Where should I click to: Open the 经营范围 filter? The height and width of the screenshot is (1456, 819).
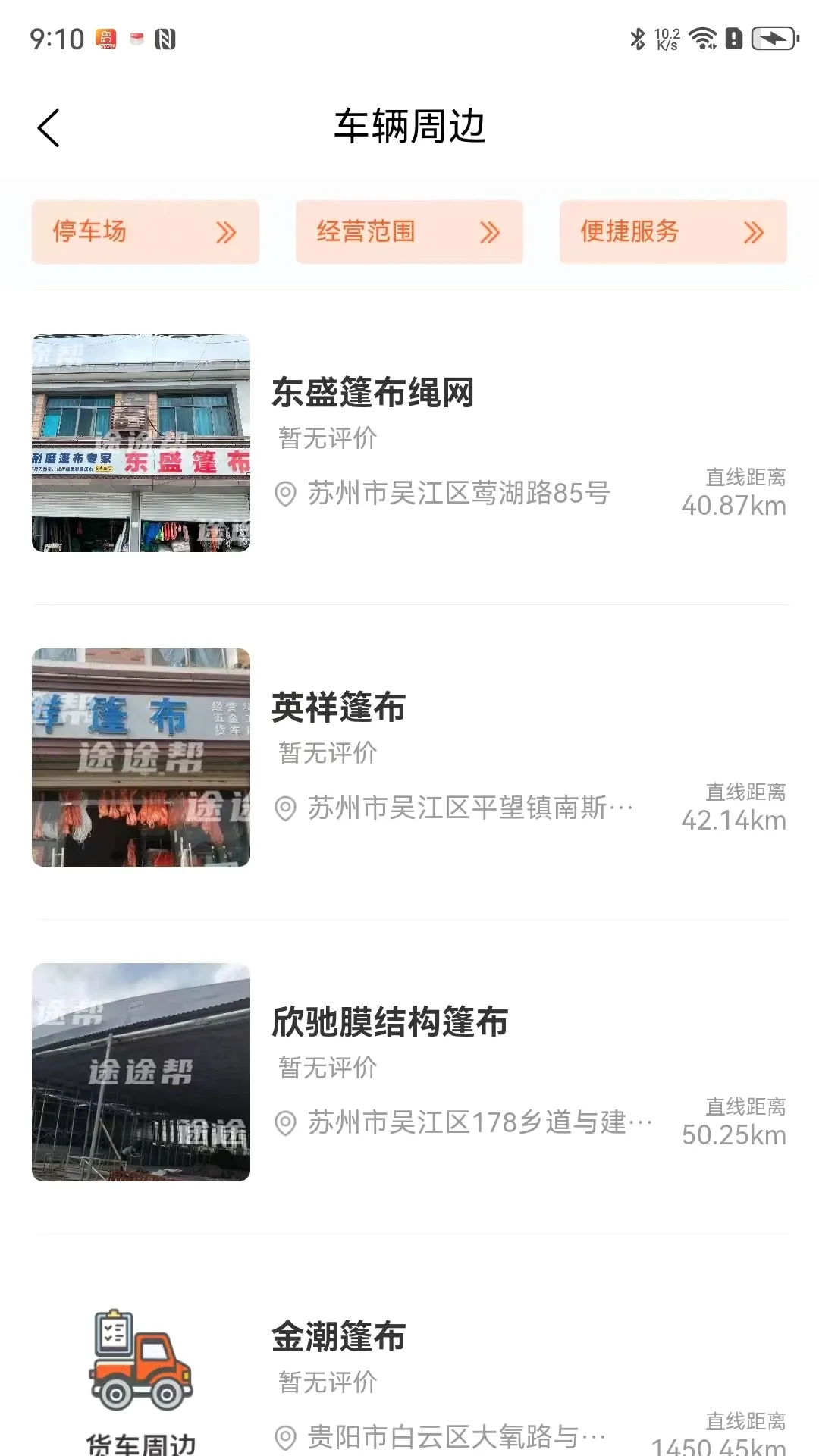pyautogui.click(x=409, y=232)
